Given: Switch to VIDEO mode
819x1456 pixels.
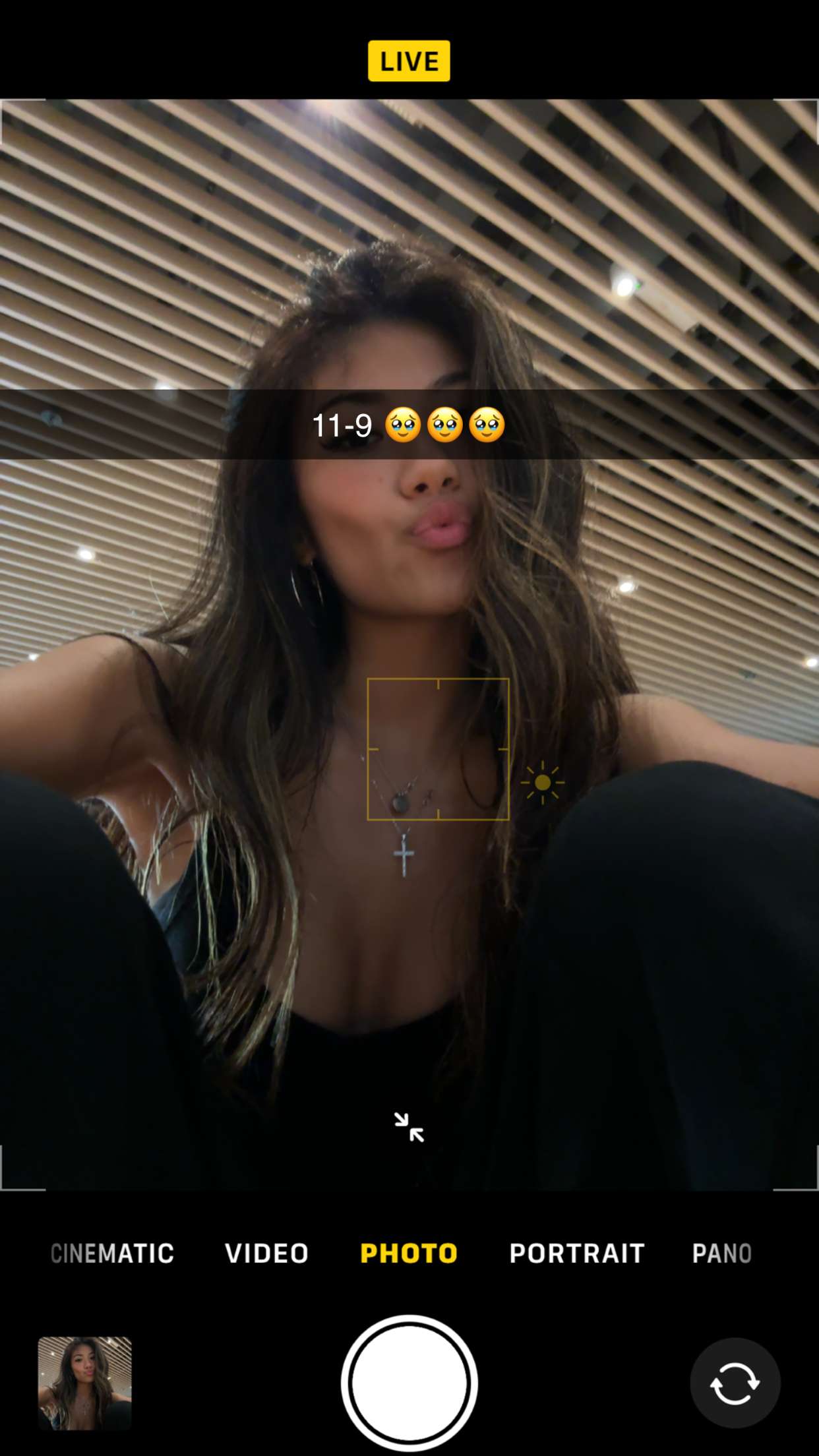Looking at the screenshot, I should [x=266, y=1252].
